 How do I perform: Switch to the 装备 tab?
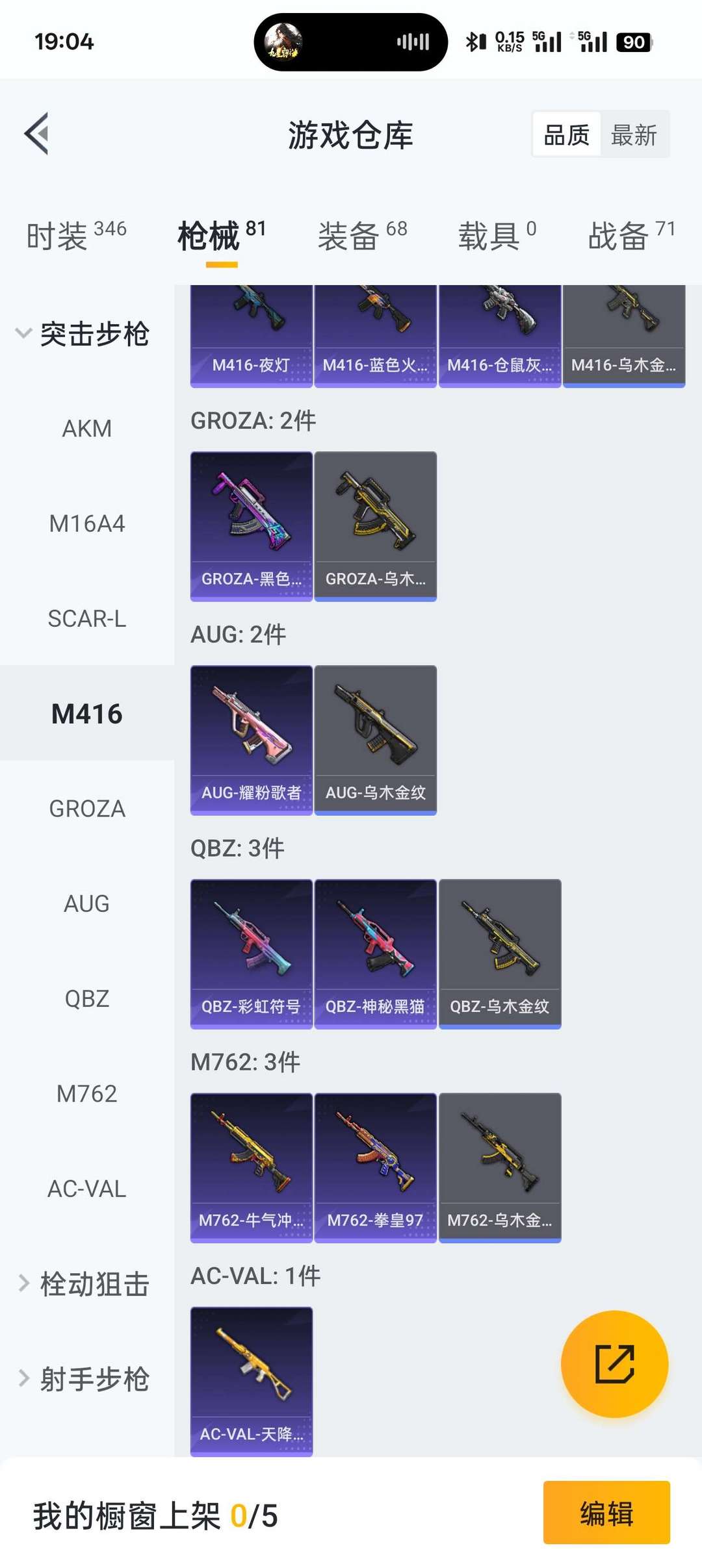[362, 234]
